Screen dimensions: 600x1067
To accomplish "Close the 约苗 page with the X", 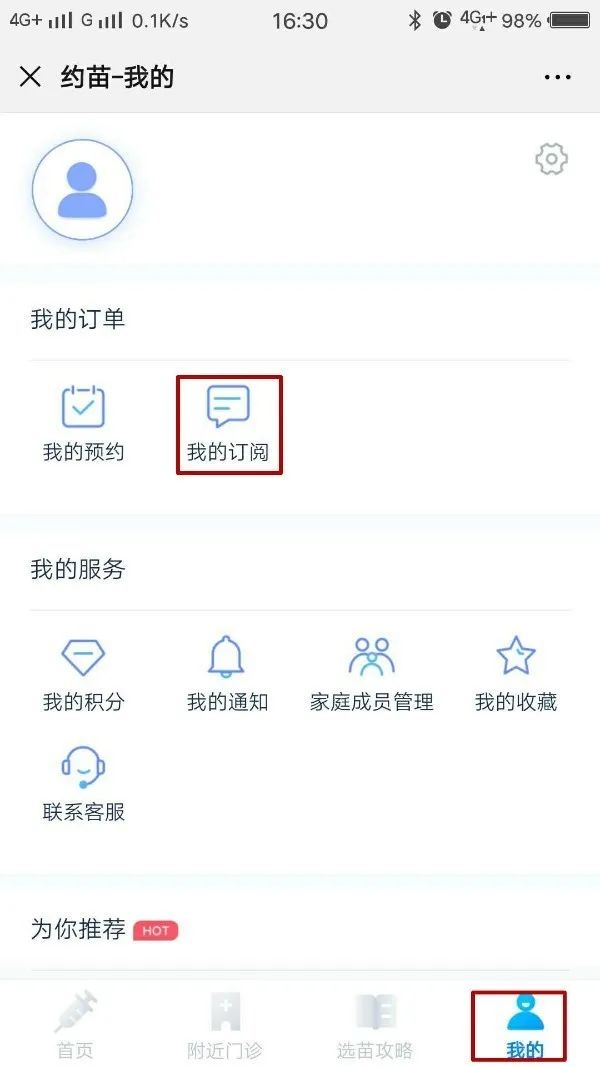I will point(31,78).
